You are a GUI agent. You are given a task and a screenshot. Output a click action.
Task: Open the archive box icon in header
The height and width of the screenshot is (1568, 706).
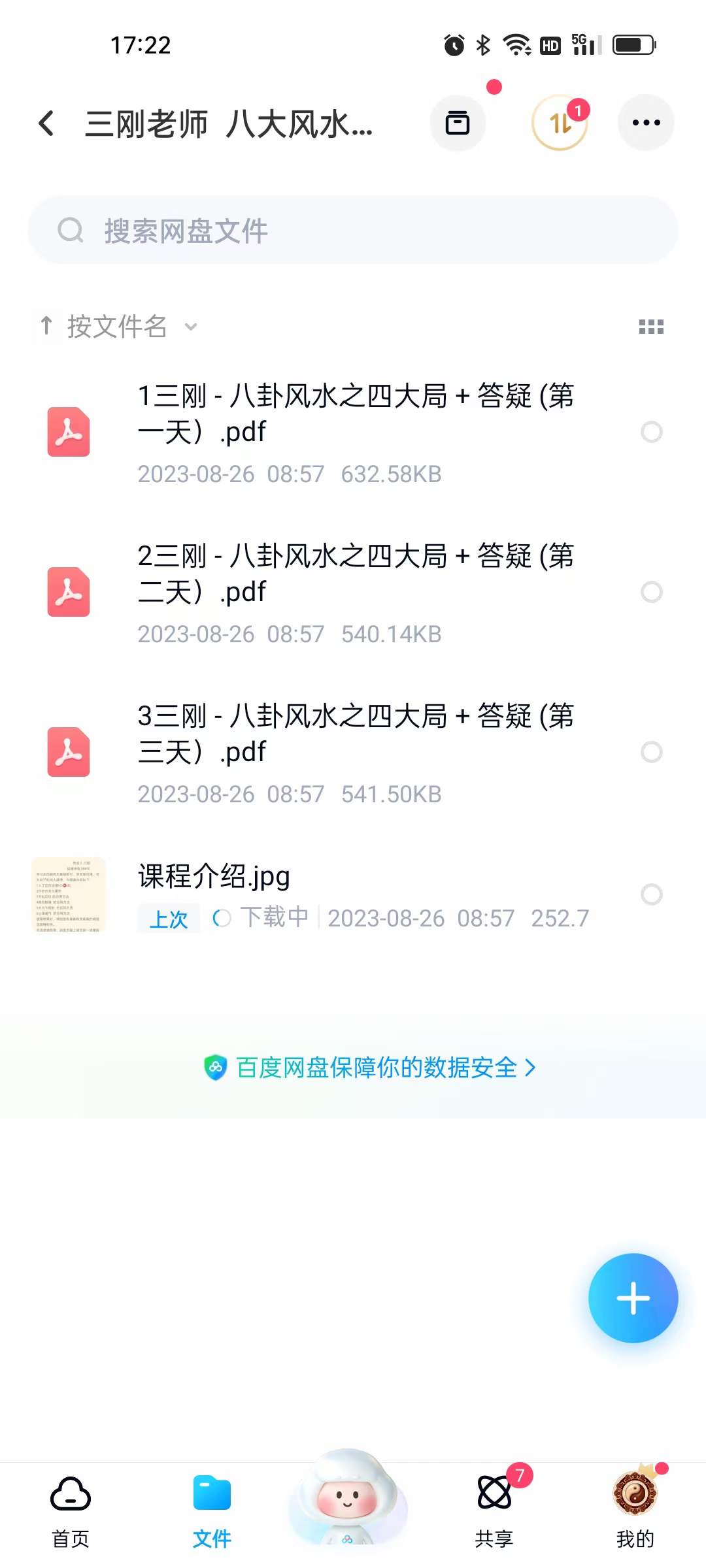click(458, 123)
